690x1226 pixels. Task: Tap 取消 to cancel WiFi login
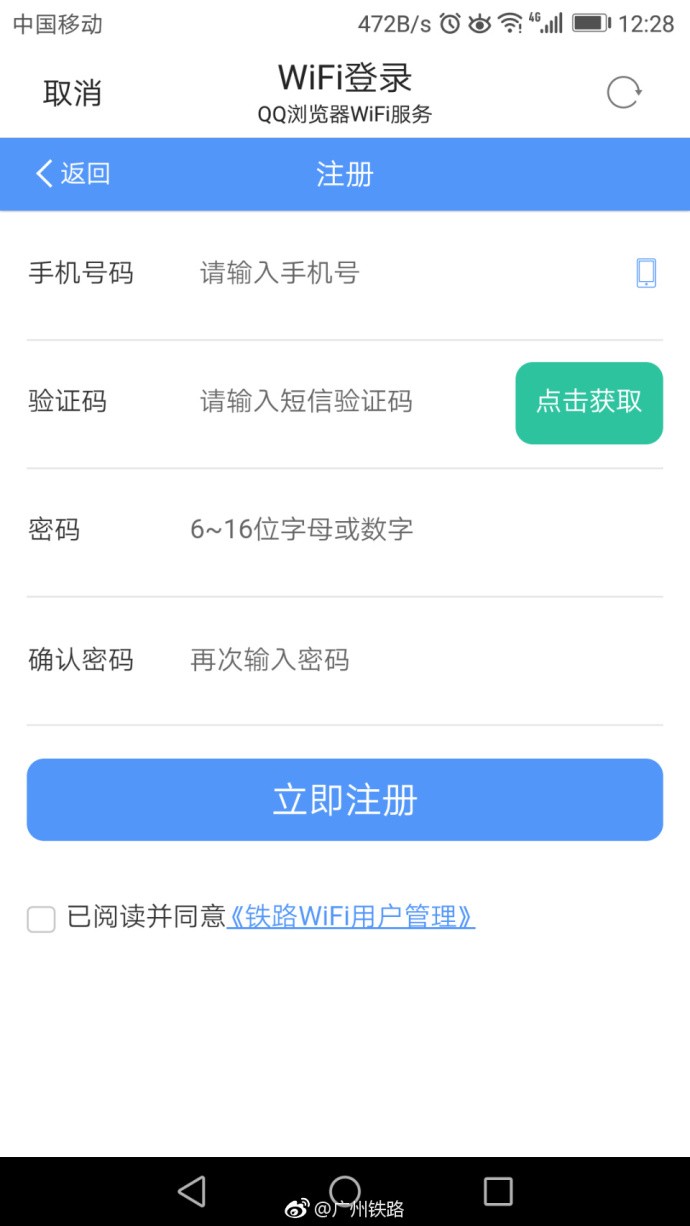tap(72, 93)
